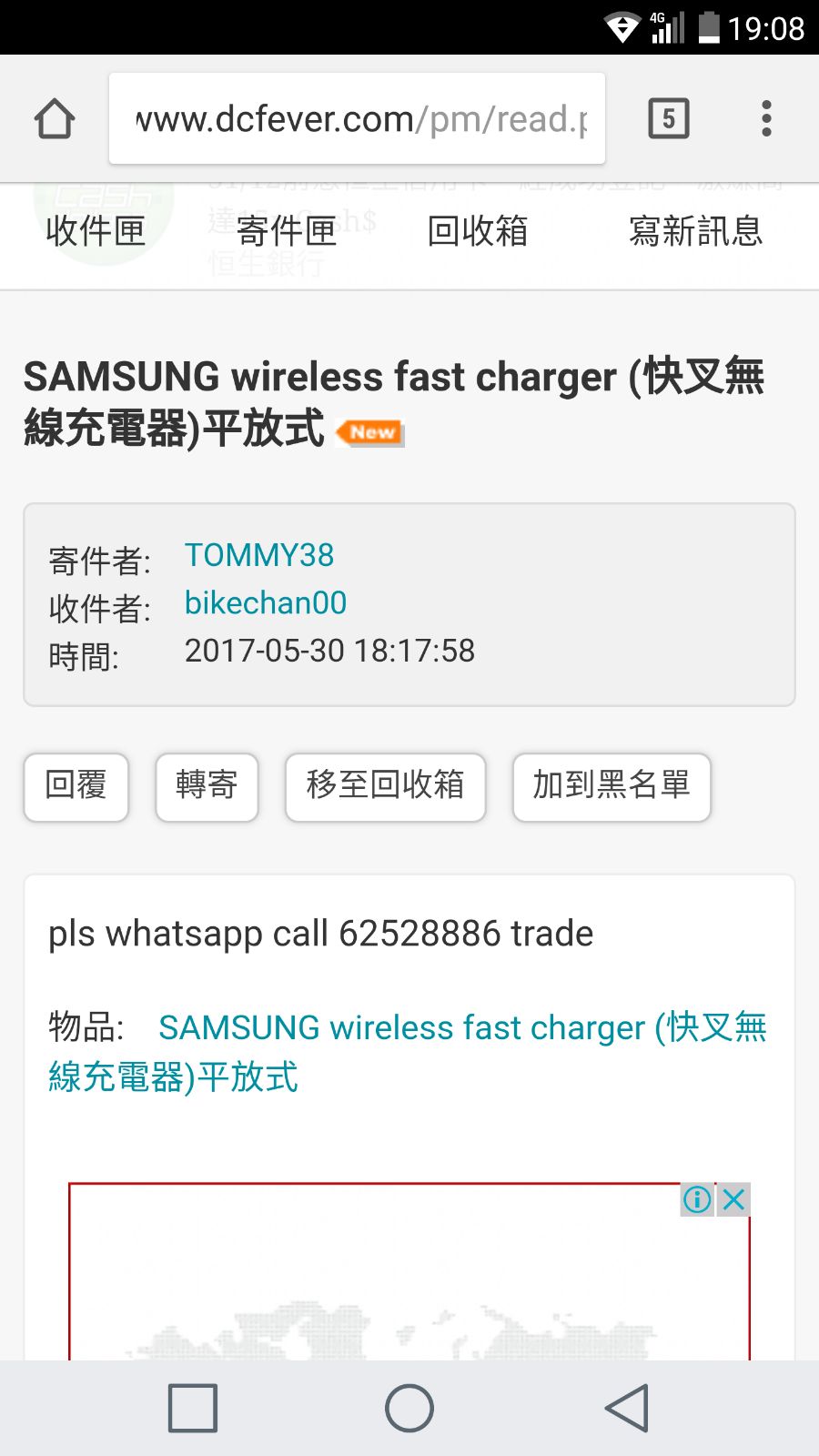Viewport: 819px width, 1456px height.
Task: Reply with the 回覆 button
Action: (76, 786)
